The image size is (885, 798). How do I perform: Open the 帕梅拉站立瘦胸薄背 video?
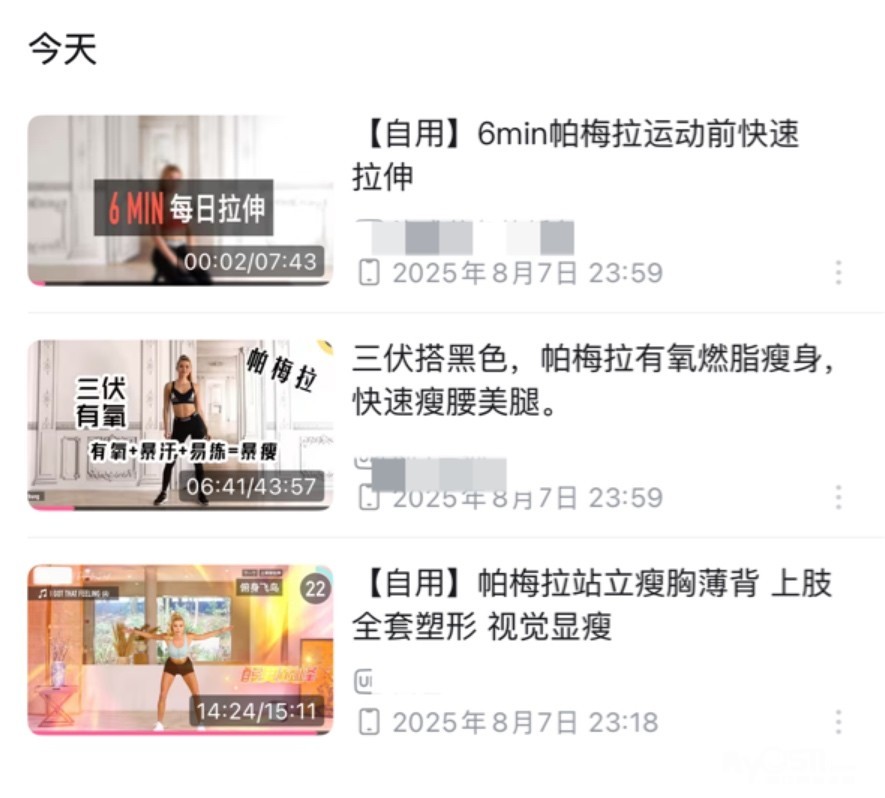pos(180,650)
